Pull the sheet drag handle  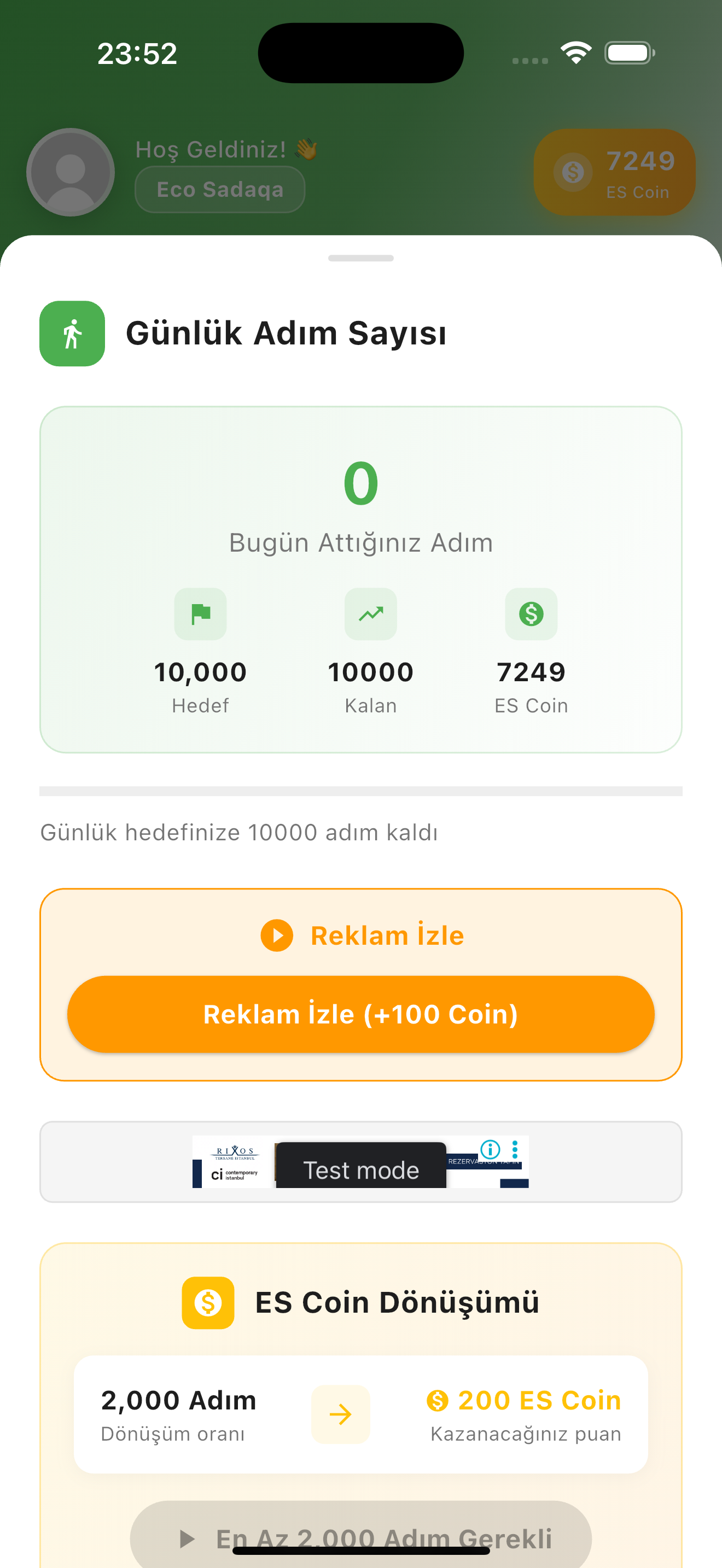(360, 258)
